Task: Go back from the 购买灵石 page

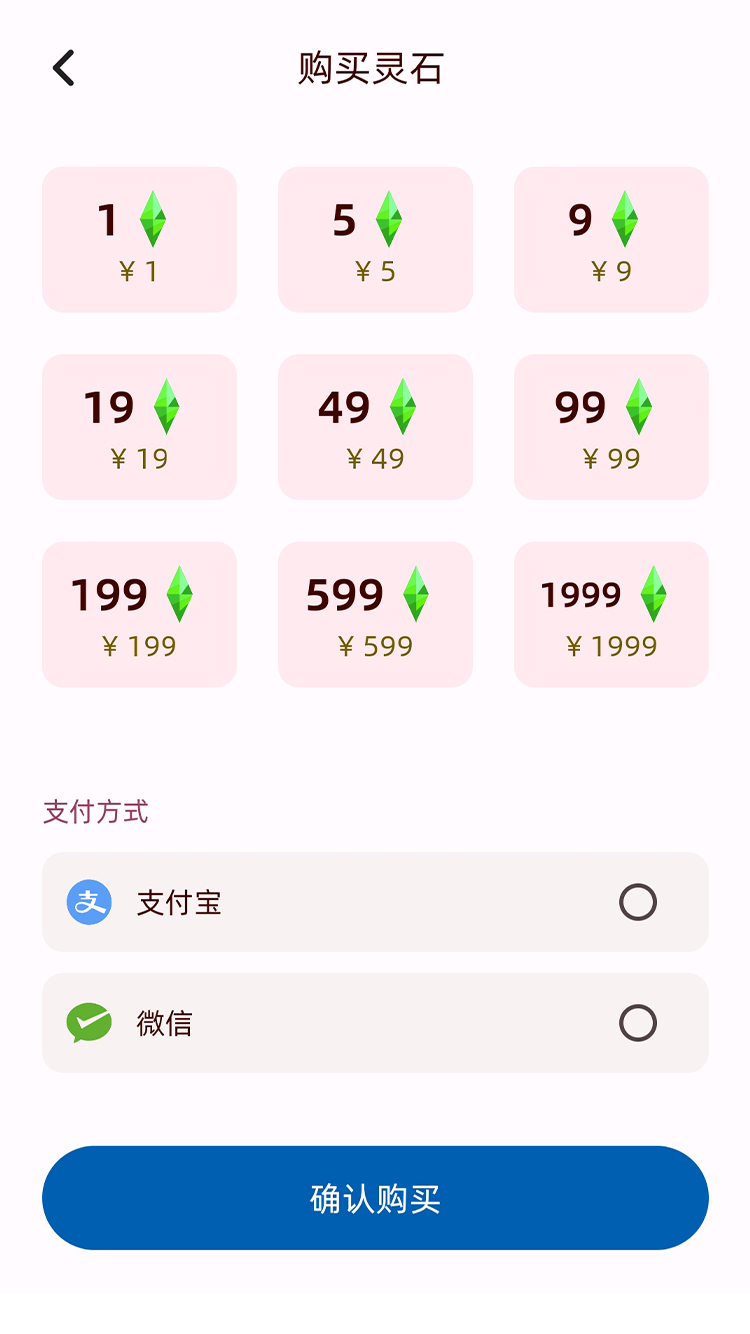Action: tap(64, 68)
